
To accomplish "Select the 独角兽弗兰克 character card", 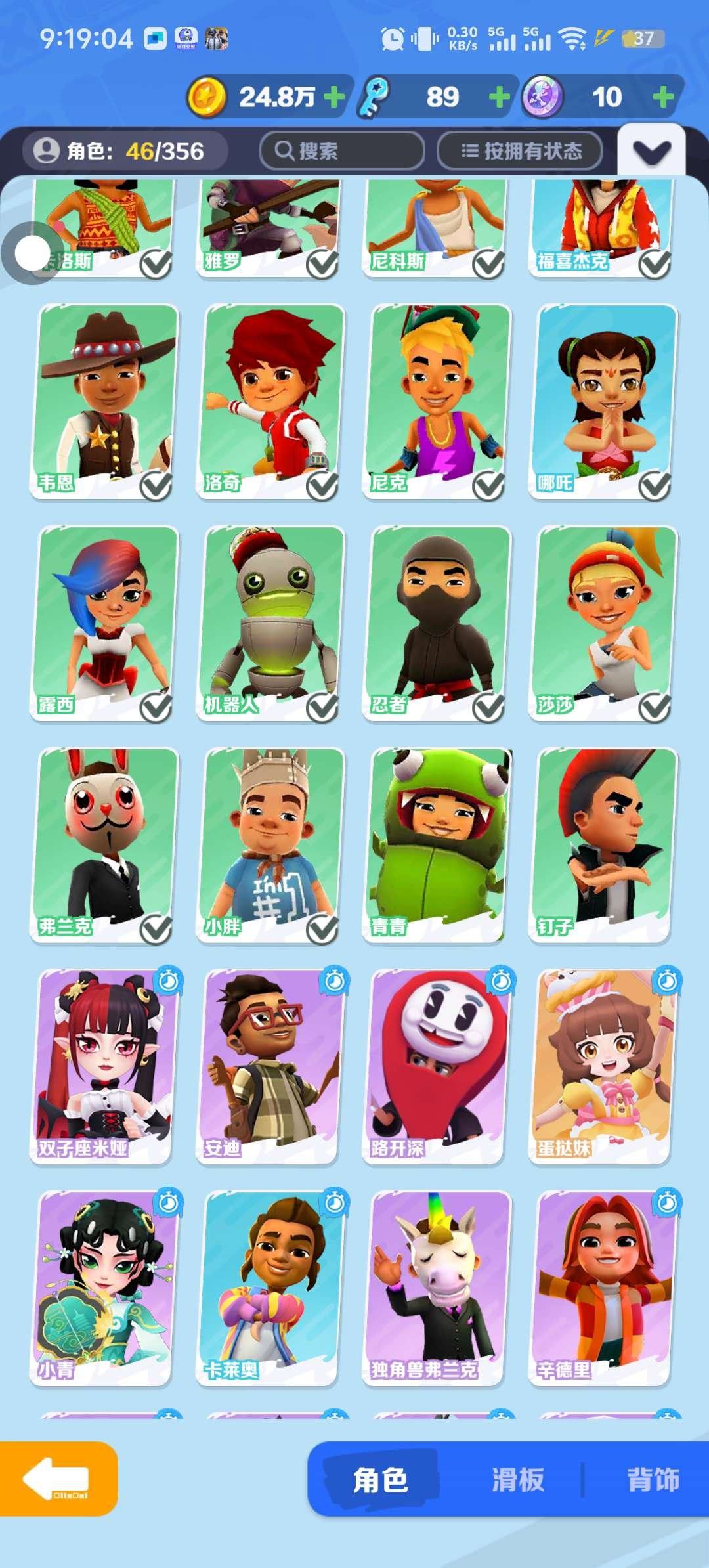I will click(437, 1287).
